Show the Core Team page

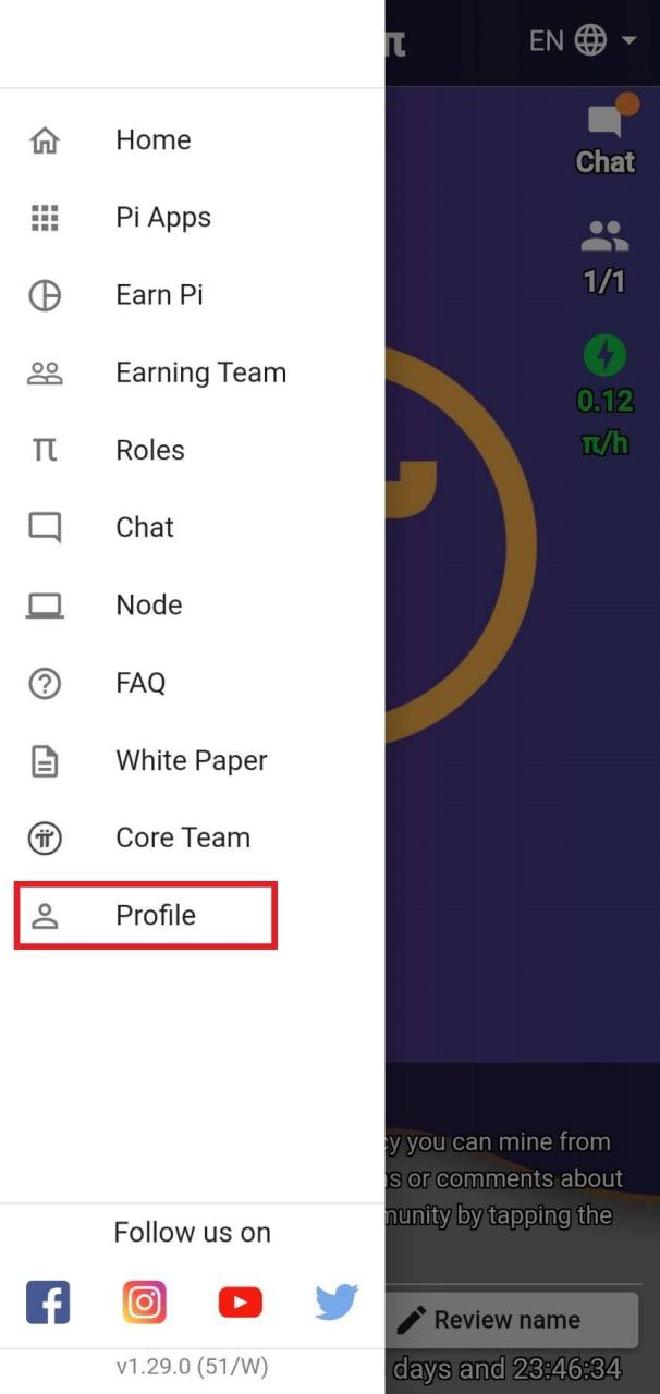coord(192,838)
